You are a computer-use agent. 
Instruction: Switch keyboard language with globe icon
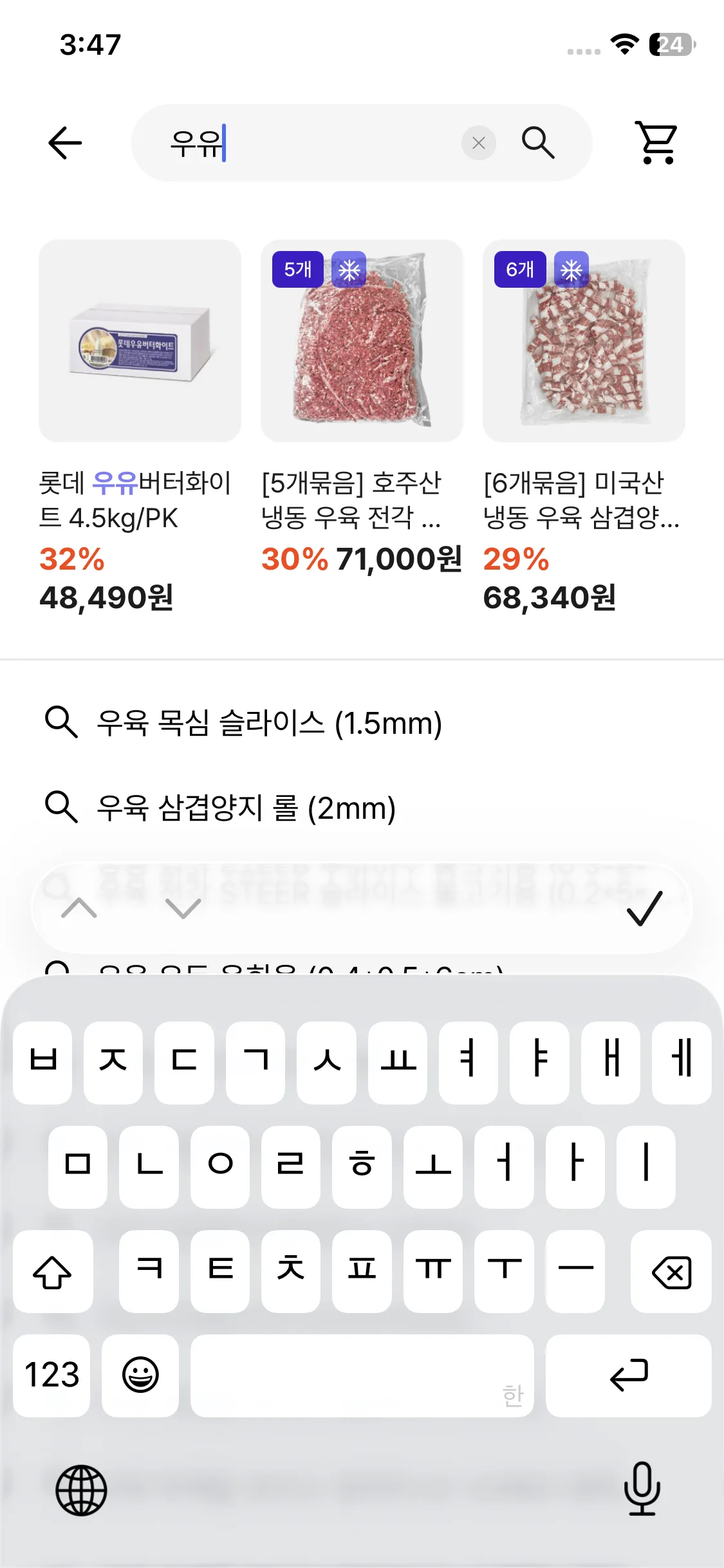(81, 1490)
